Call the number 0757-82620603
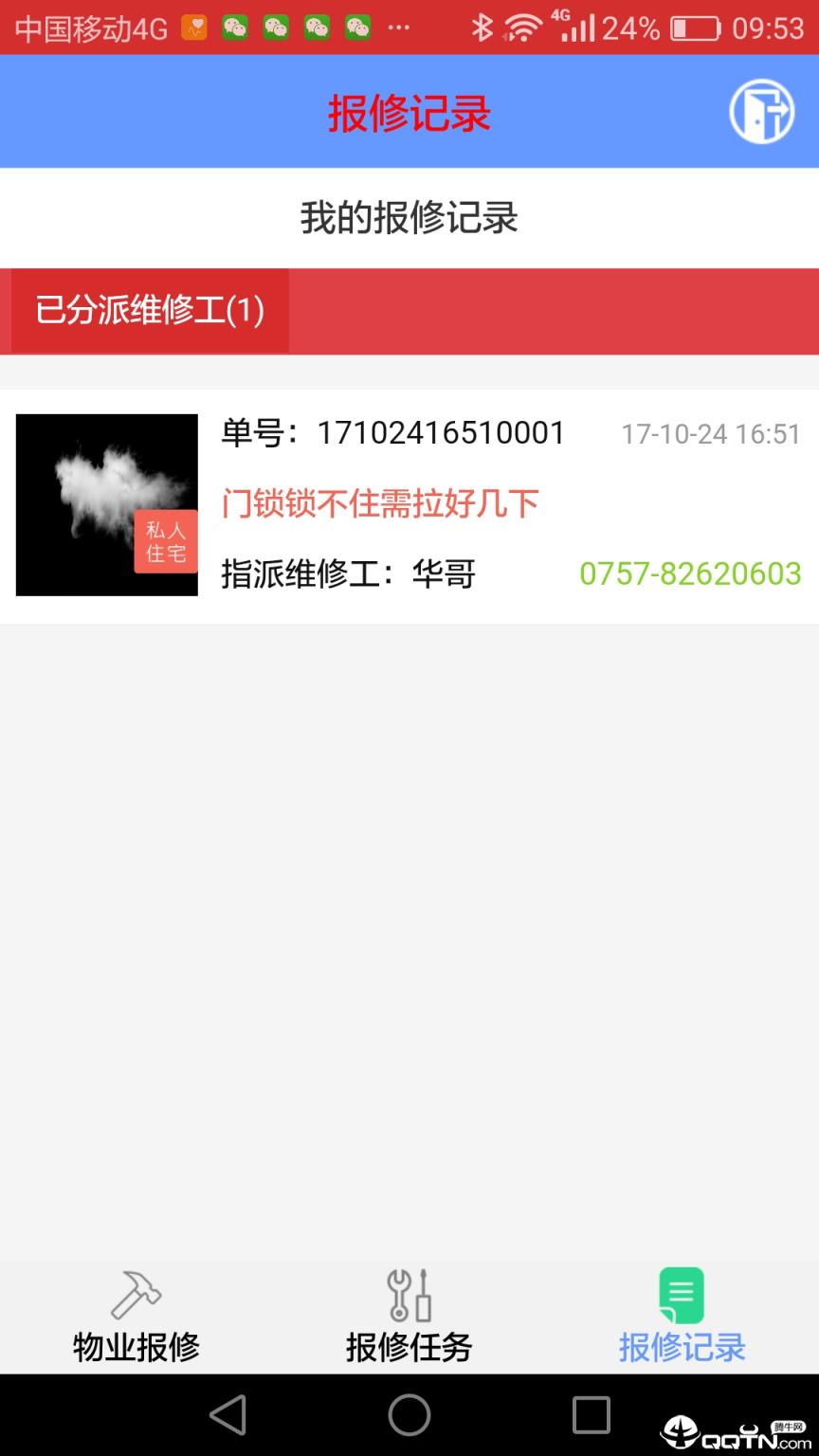The width and height of the screenshot is (819, 1456). point(691,574)
